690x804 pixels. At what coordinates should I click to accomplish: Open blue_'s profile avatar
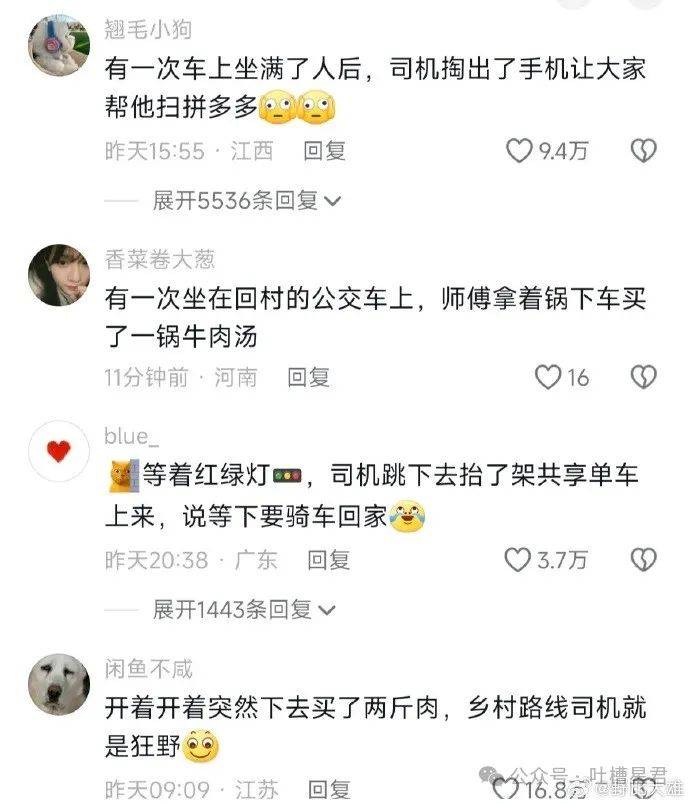(x=59, y=452)
